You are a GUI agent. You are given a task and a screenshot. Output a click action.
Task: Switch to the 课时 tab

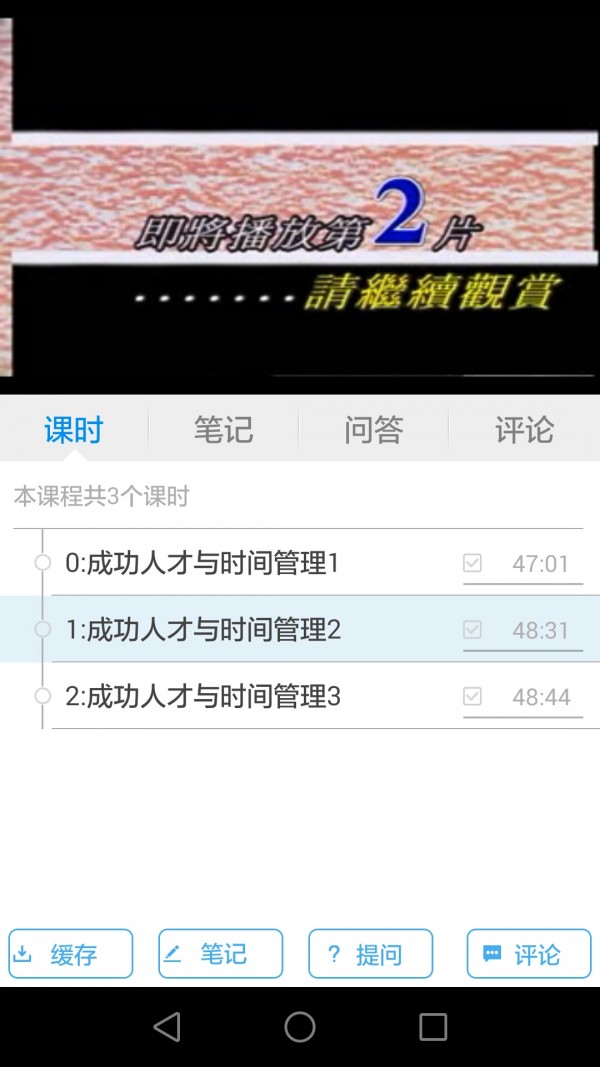[x=74, y=430]
